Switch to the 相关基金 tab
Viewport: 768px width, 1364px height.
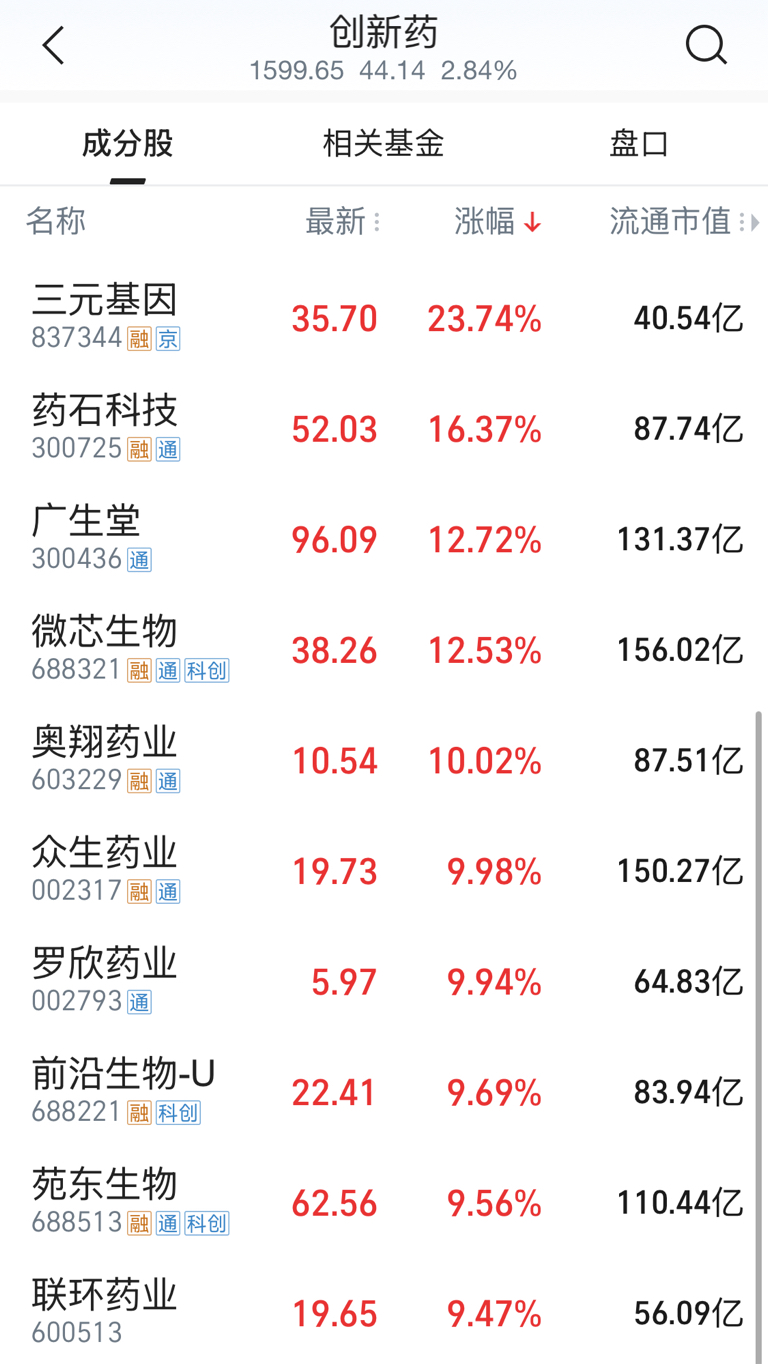(383, 144)
